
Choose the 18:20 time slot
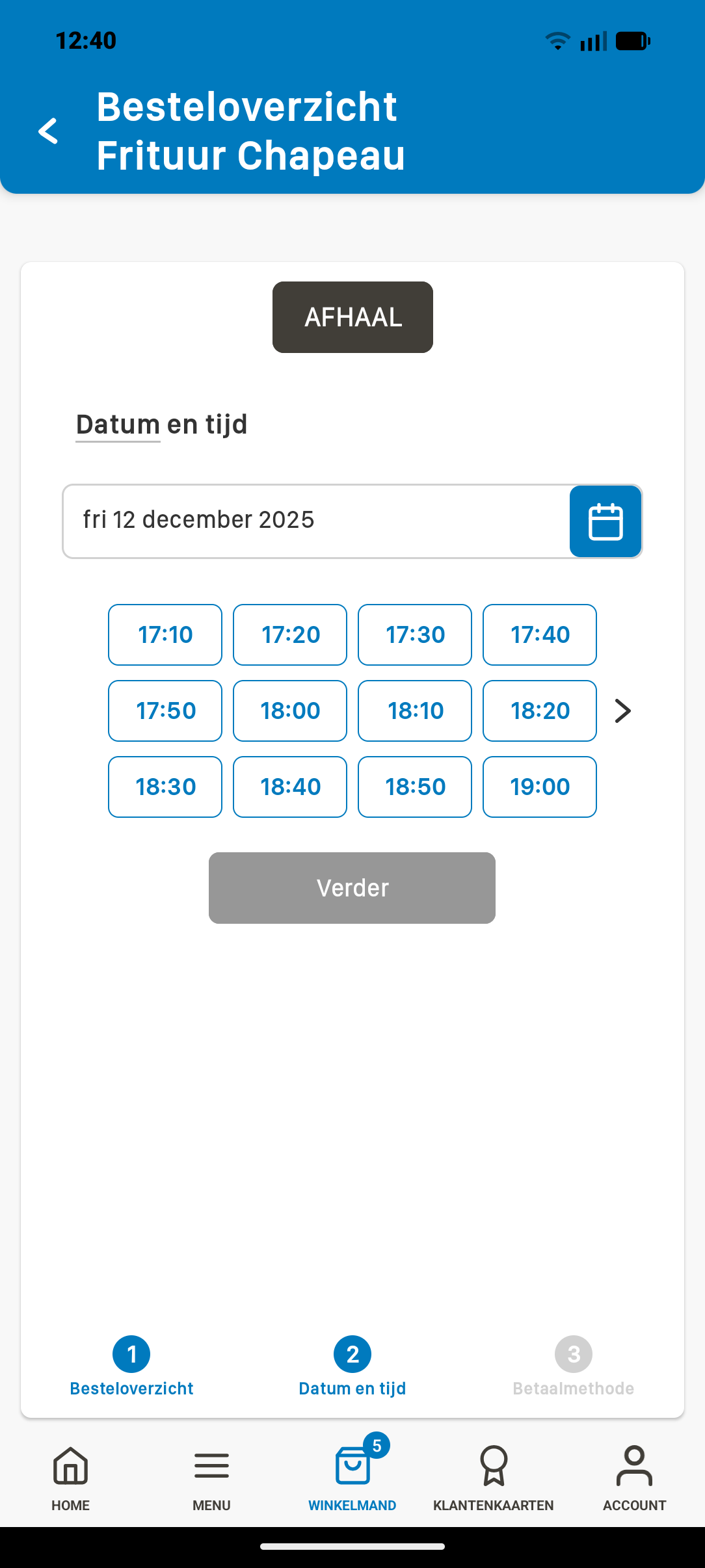[x=540, y=711]
